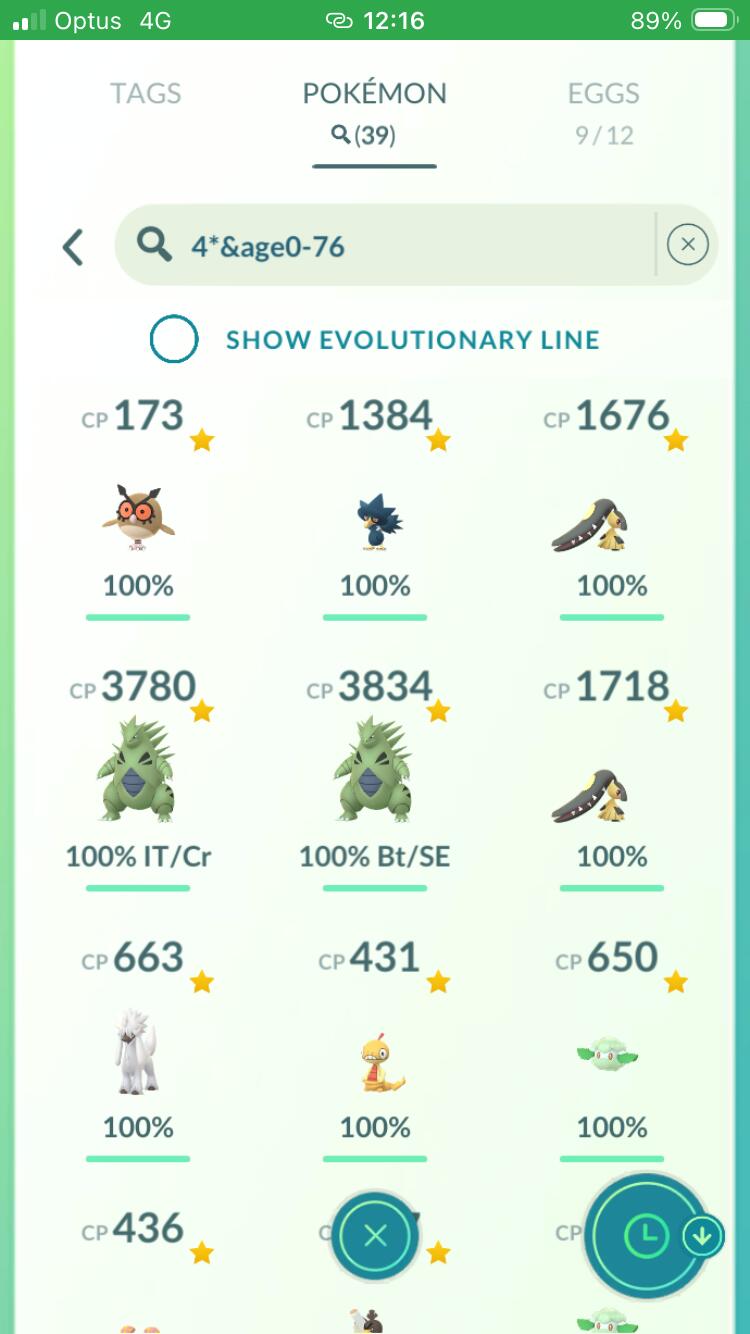Open the CP 3834 Tyranitar
The height and width of the screenshot is (1334, 750).
(376, 772)
